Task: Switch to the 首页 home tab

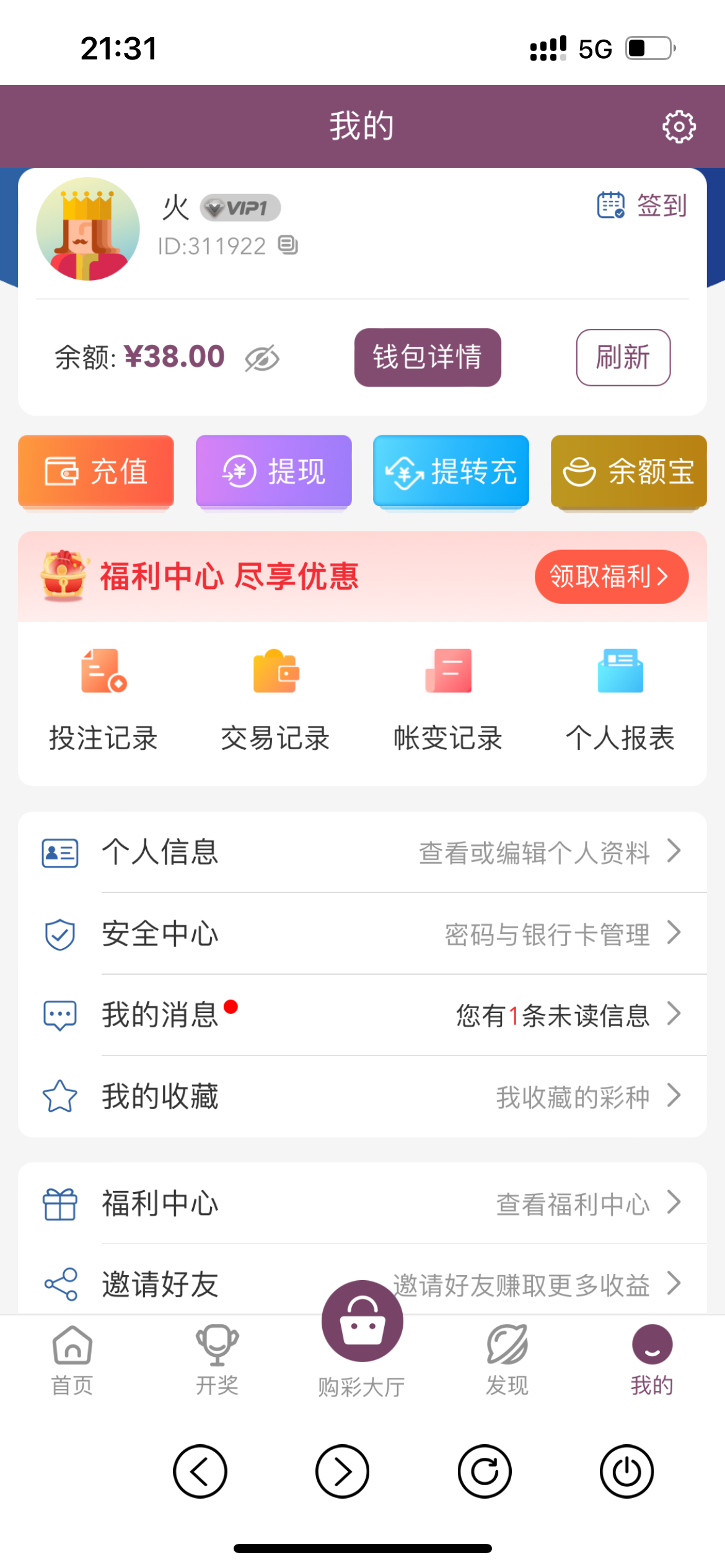Action: (72, 1360)
